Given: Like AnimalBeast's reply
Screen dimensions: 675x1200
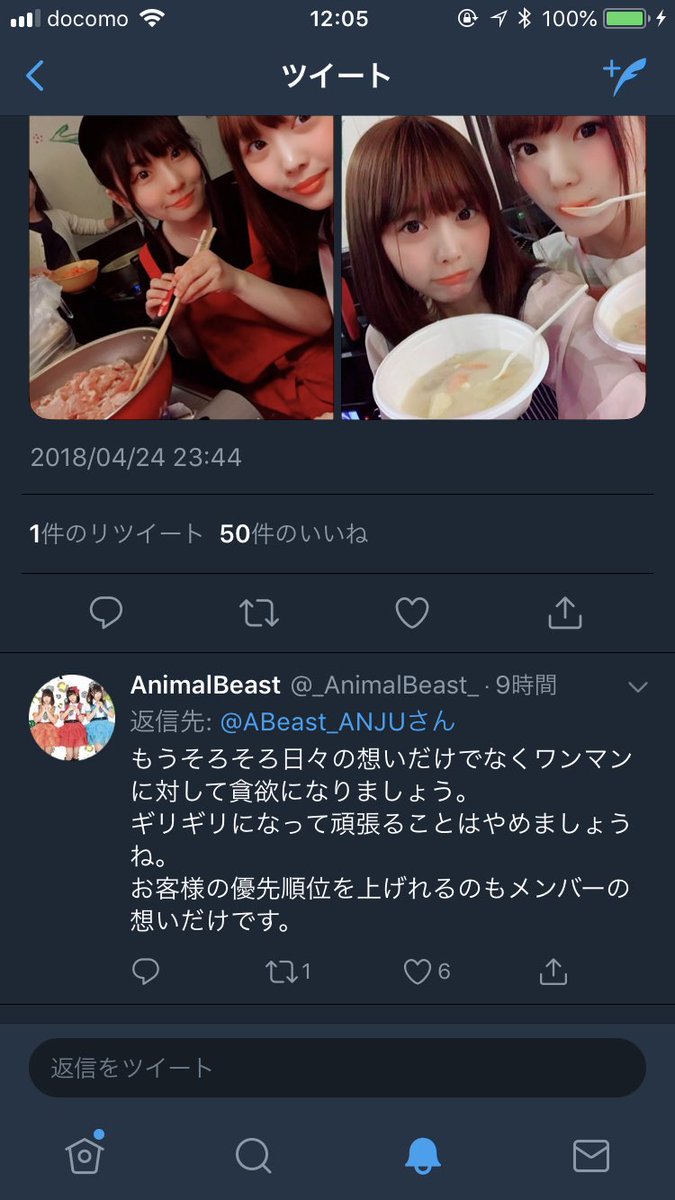Looking at the screenshot, I should click(x=427, y=970).
